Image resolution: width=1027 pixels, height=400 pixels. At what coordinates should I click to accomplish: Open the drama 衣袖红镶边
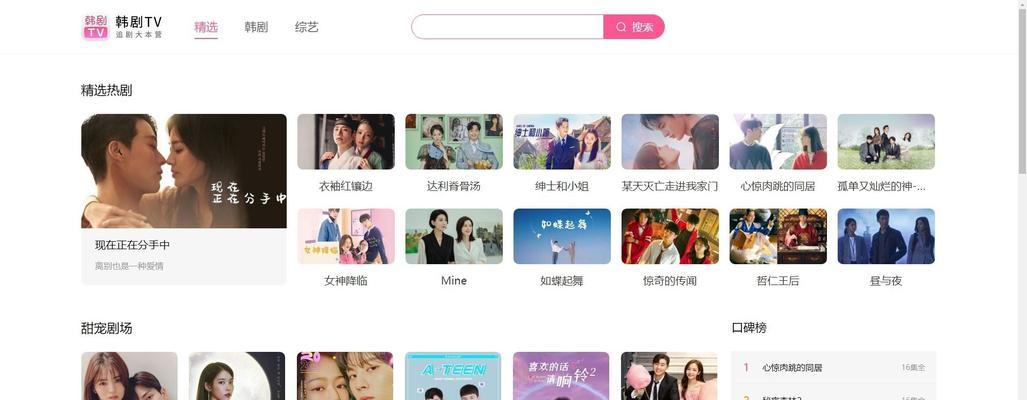(x=345, y=142)
